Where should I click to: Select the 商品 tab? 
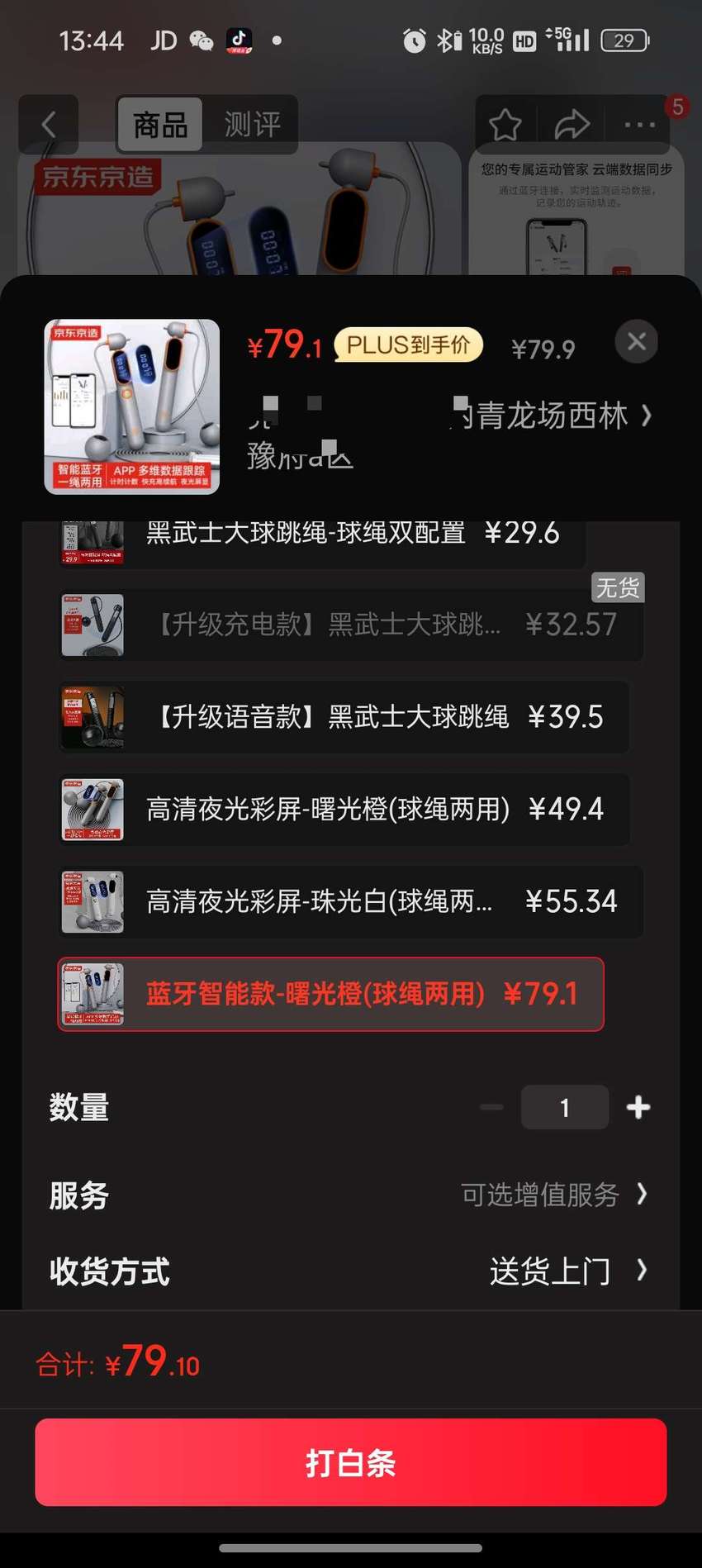click(x=160, y=125)
